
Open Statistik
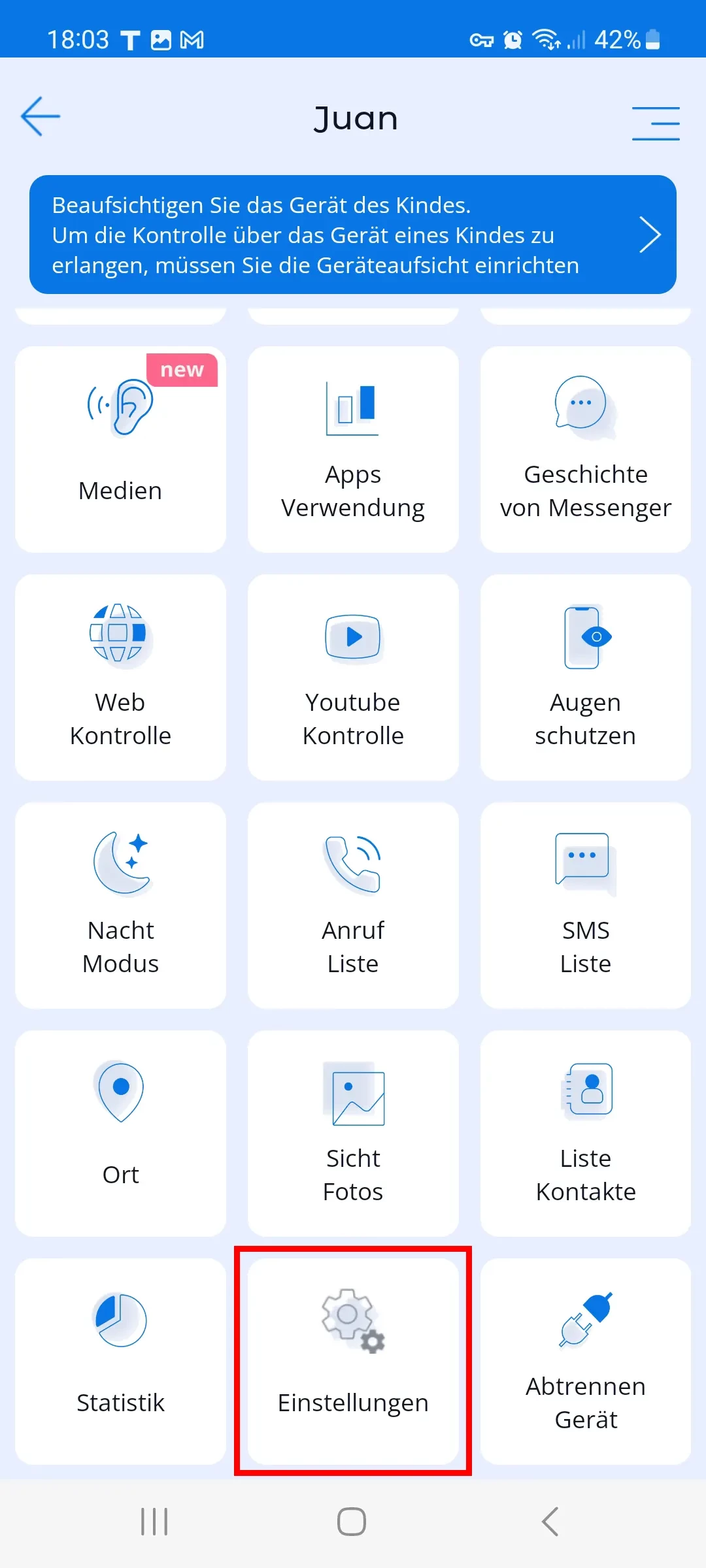click(x=120, y=1362)
